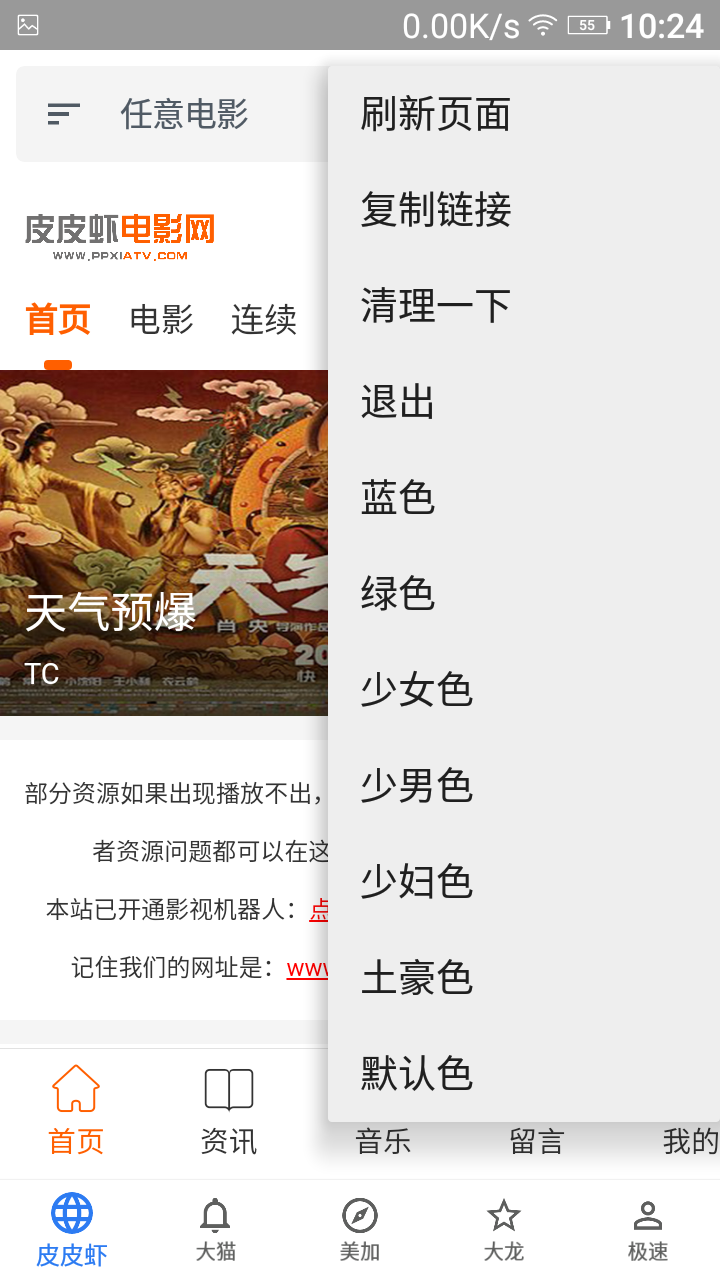Select 刷新页面 to refresh the page

point(436,114)
